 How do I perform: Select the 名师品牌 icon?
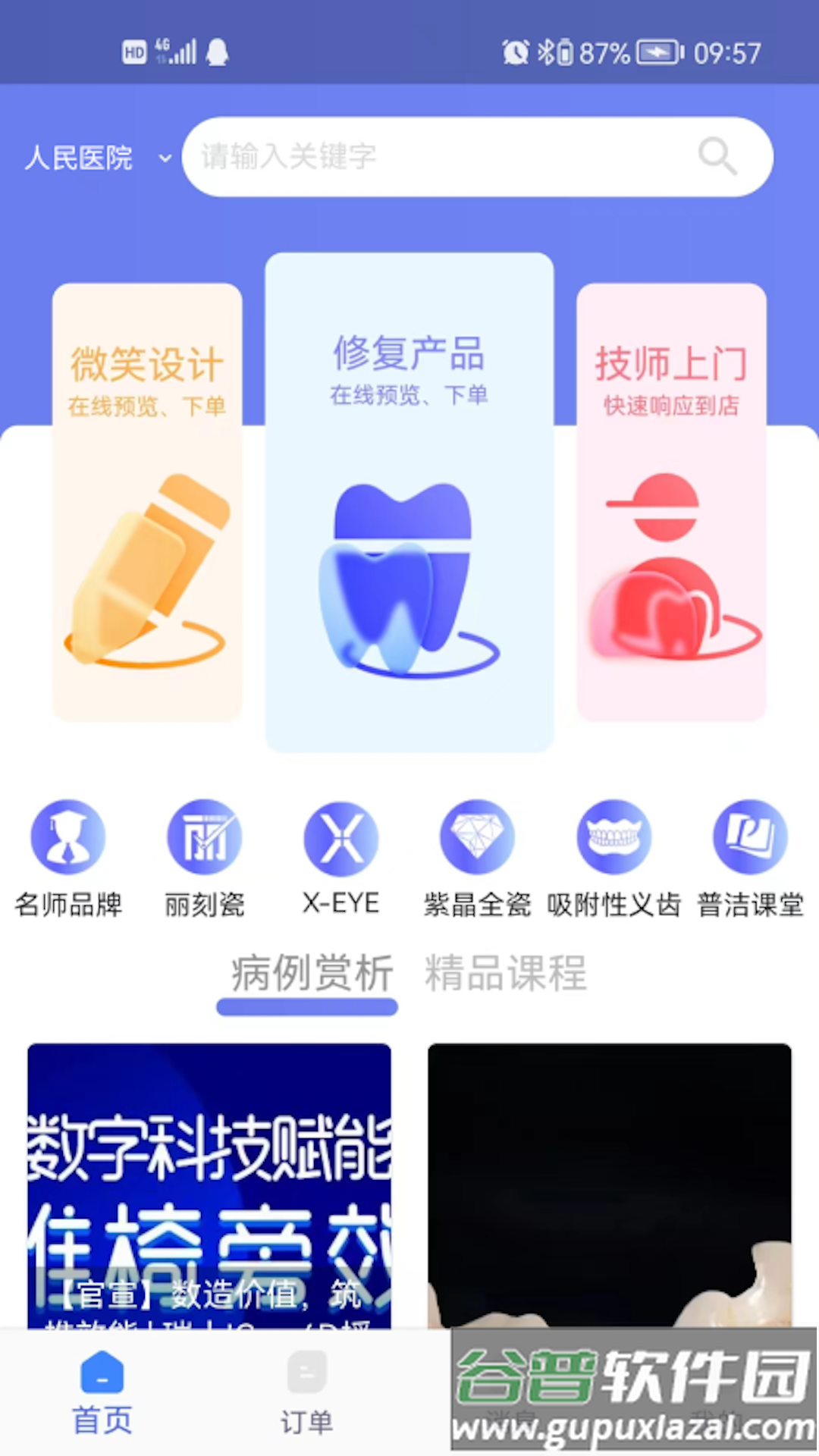tap(68, 836)
